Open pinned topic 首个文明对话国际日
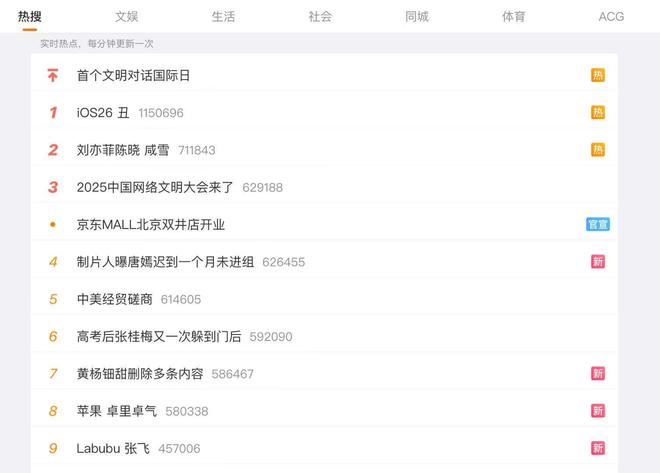 click(133, 75)
